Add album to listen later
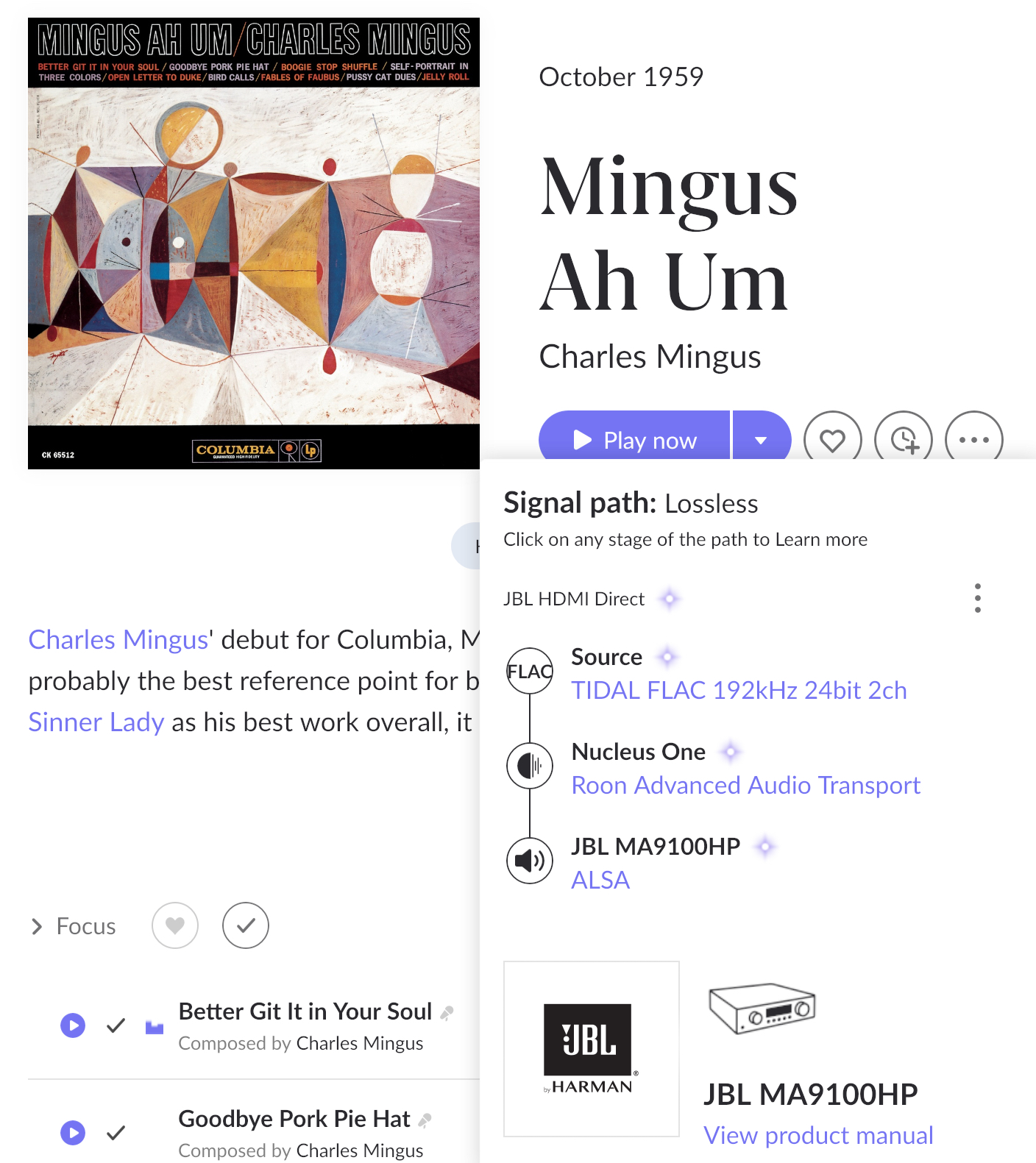This screenshot has width=1036, height=1163. tap(904, 440)
